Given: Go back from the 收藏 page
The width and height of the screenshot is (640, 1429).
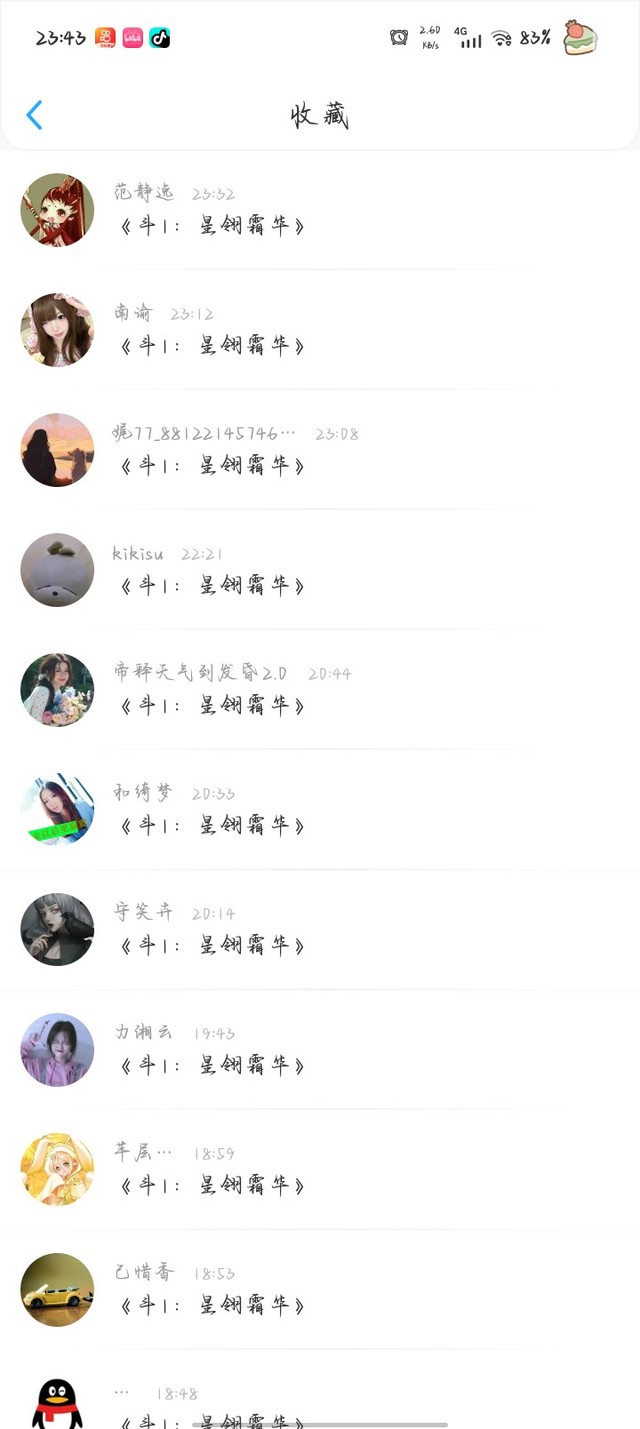Looking at the screenshot, I should (x=34, y=115).
